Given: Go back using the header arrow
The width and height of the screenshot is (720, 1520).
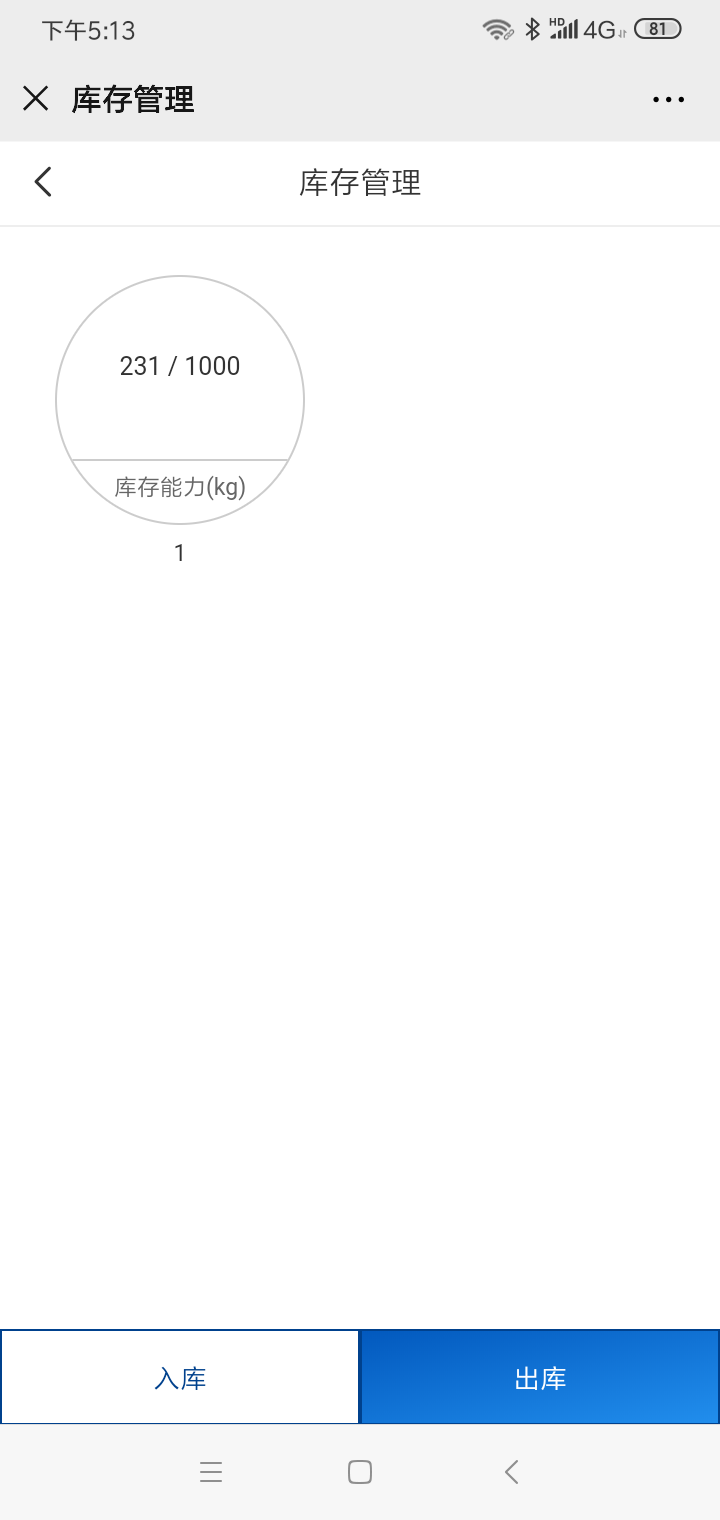Looking at the screenshot, I should click(43, 182).
